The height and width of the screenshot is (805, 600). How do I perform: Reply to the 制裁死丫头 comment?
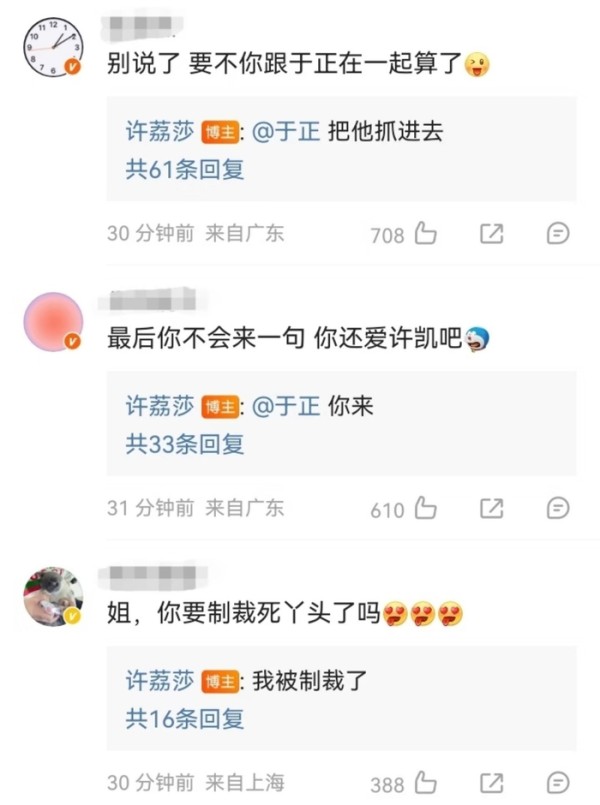[x=558, y=784]
